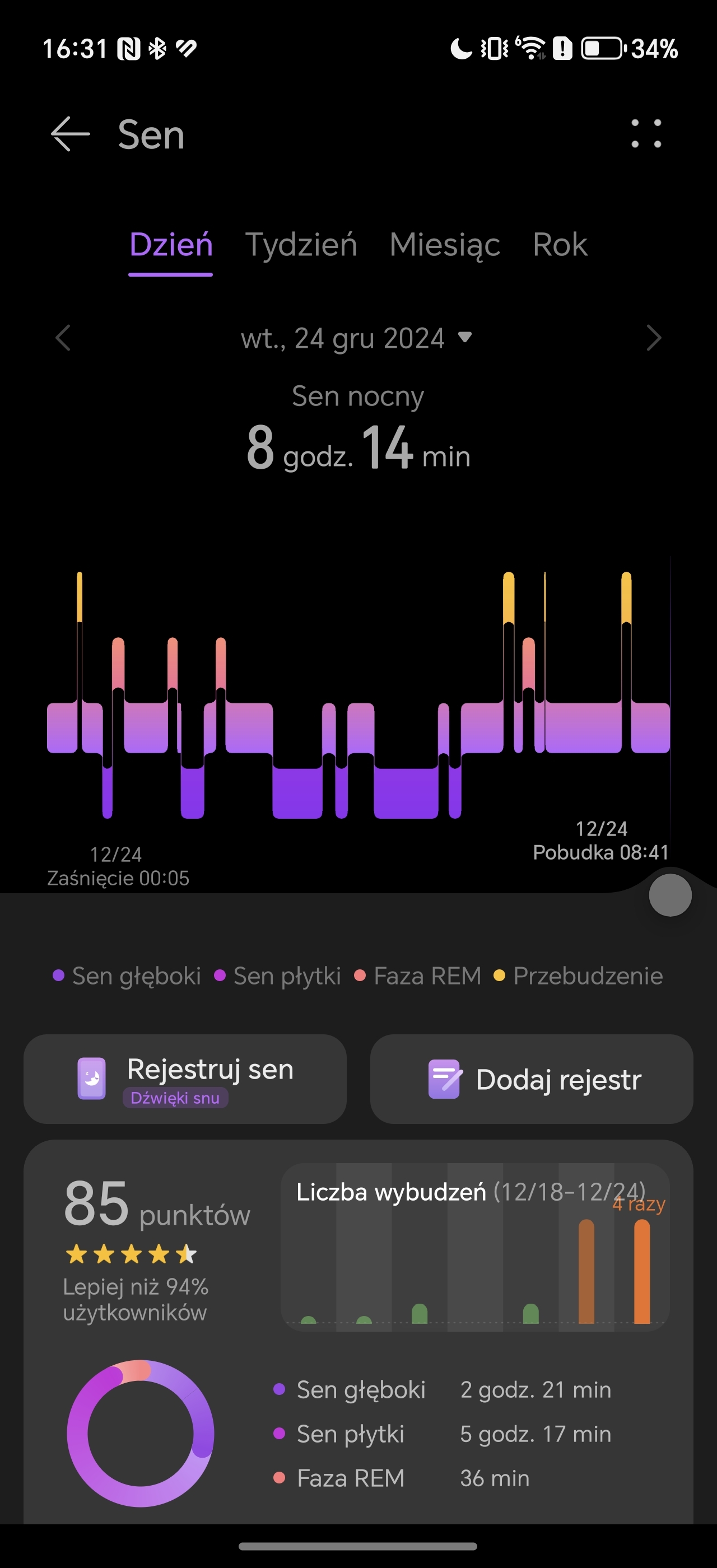The width and height of the screenshot is (717, 1568).
Task: Tap the Rejestruj sen button
Action: point(185,1079)
